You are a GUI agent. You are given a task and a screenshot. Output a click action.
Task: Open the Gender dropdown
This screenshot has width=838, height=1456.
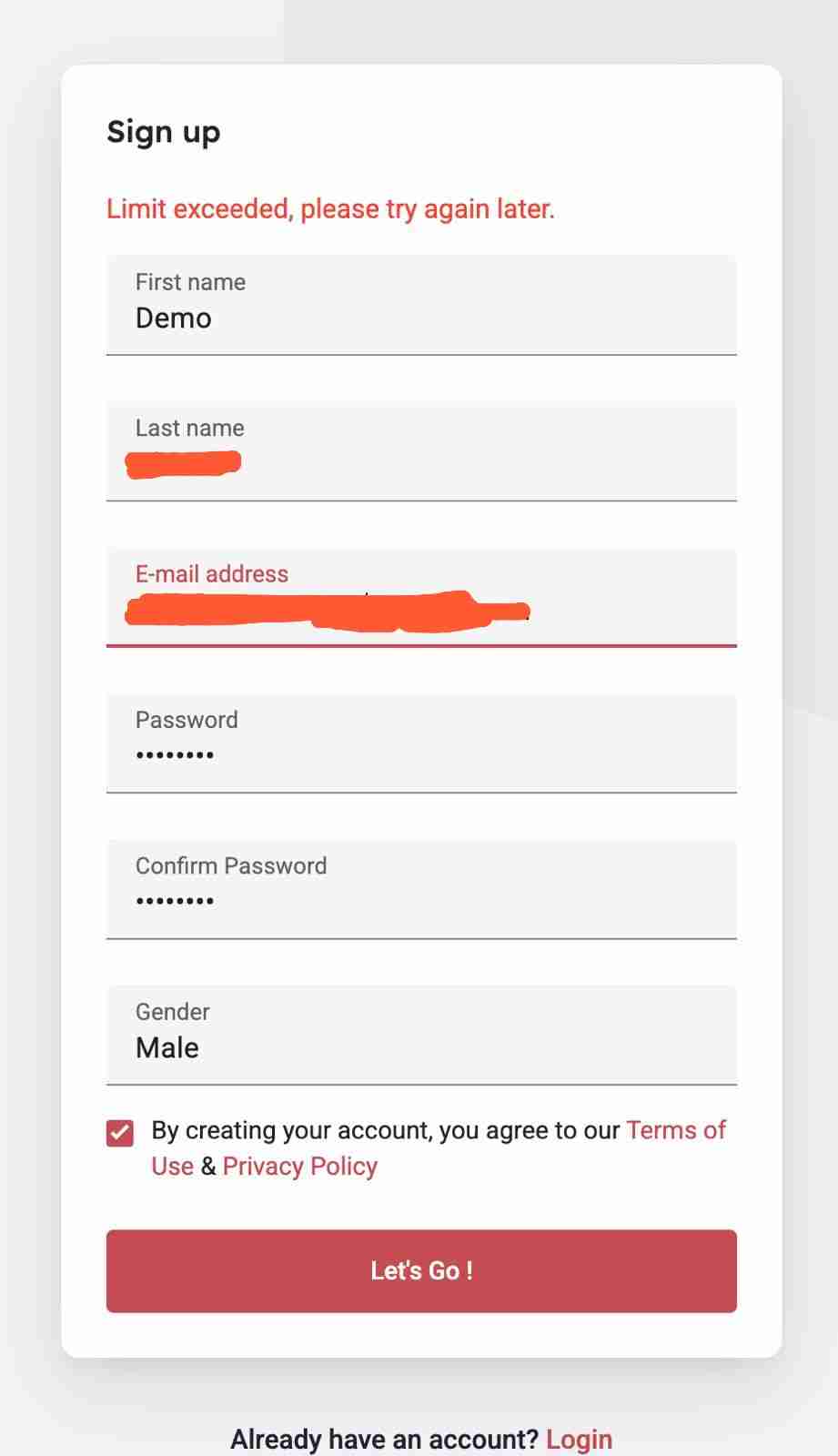[420, 1036]
